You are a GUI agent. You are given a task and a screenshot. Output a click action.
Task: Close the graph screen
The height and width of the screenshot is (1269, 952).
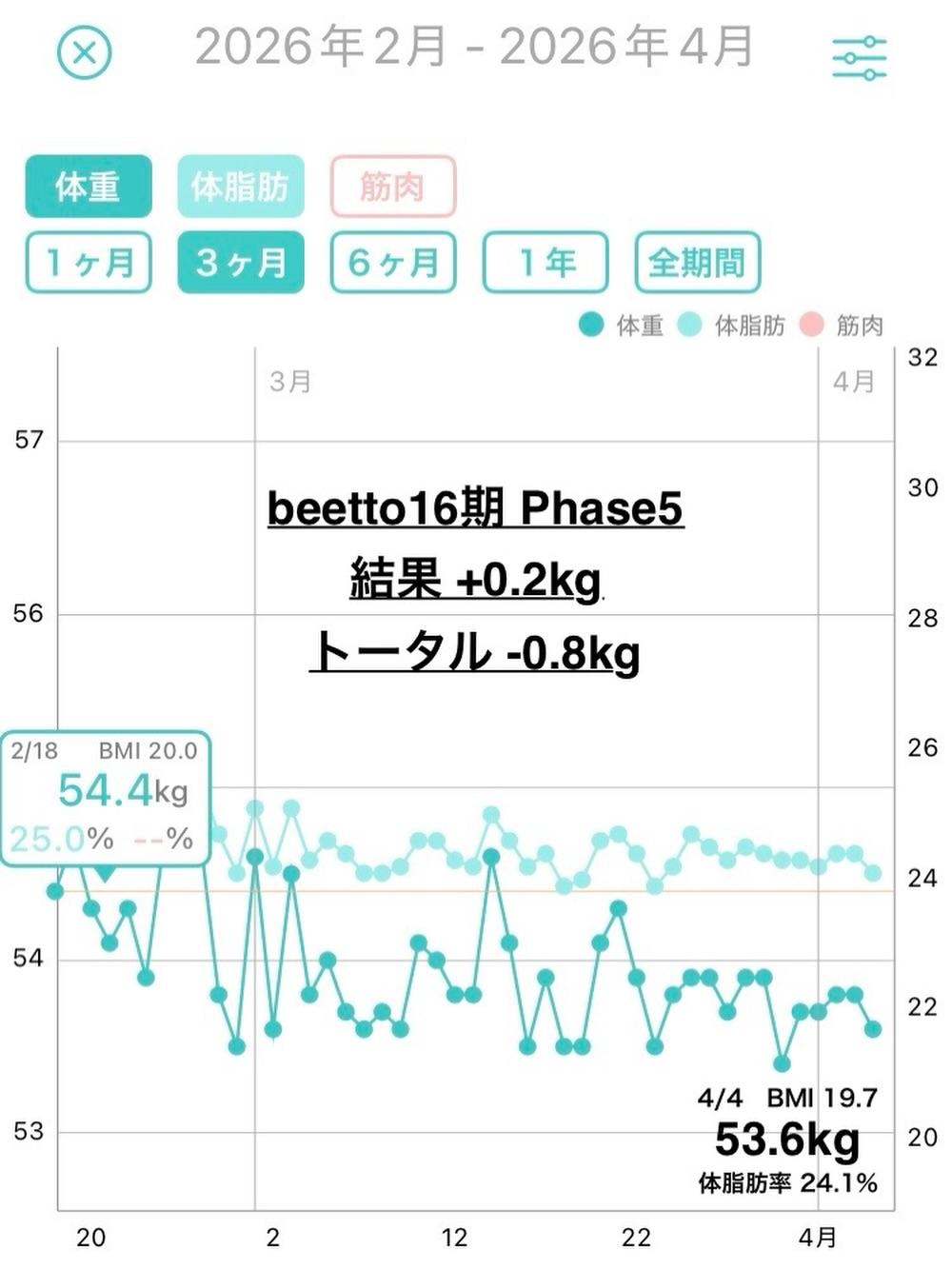pos(85,53)
